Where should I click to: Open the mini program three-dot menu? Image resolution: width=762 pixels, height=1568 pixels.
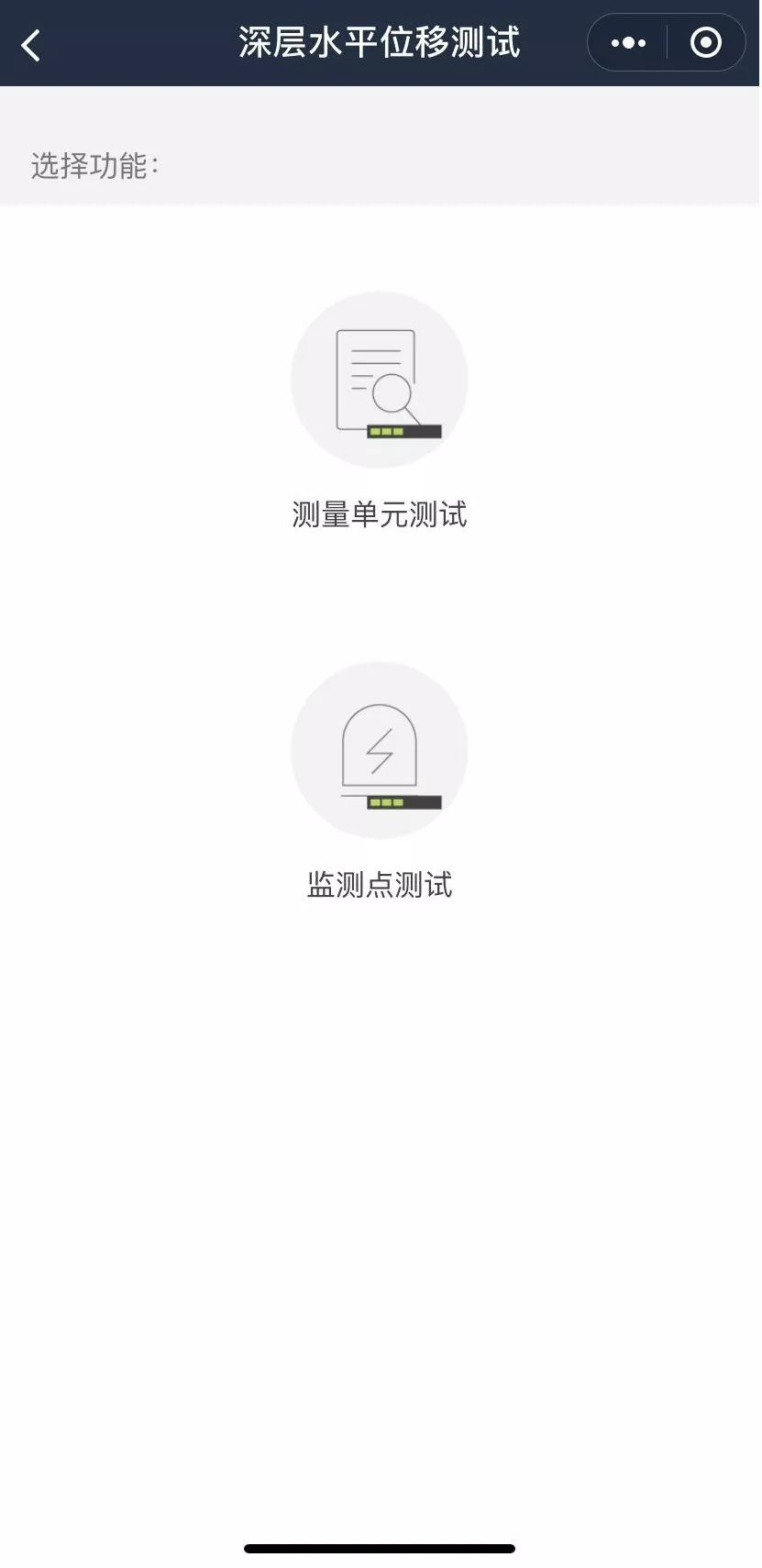pos(628,43)
